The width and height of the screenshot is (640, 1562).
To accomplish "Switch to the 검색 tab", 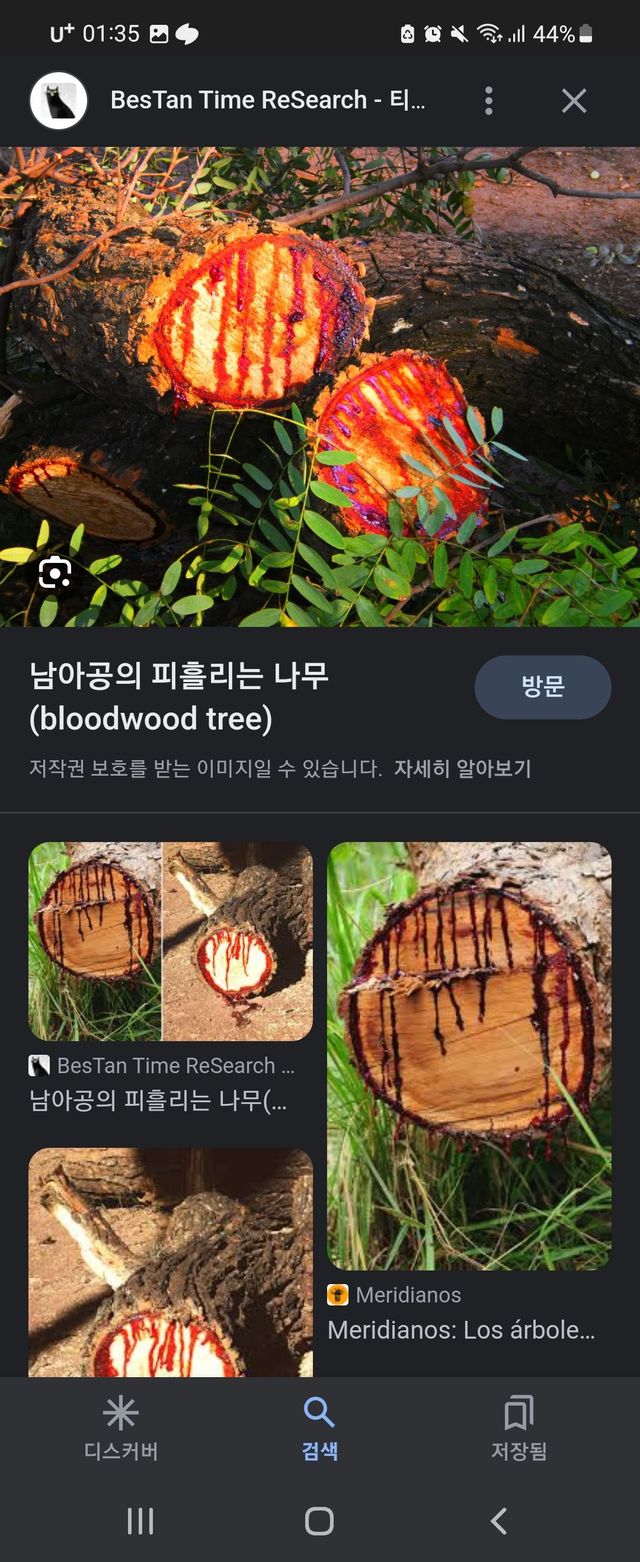I will pos(319,1429).
